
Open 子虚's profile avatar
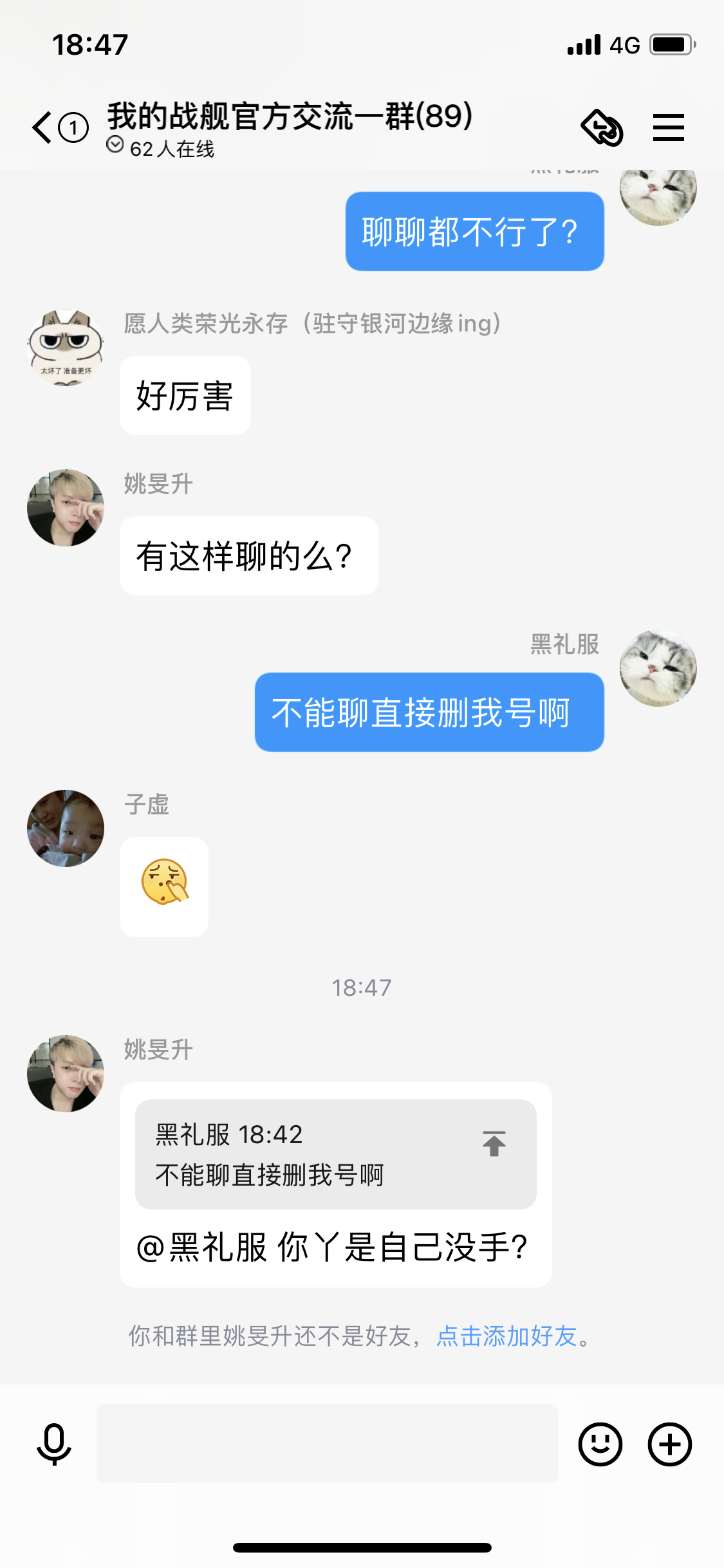(x=66, y=828)
